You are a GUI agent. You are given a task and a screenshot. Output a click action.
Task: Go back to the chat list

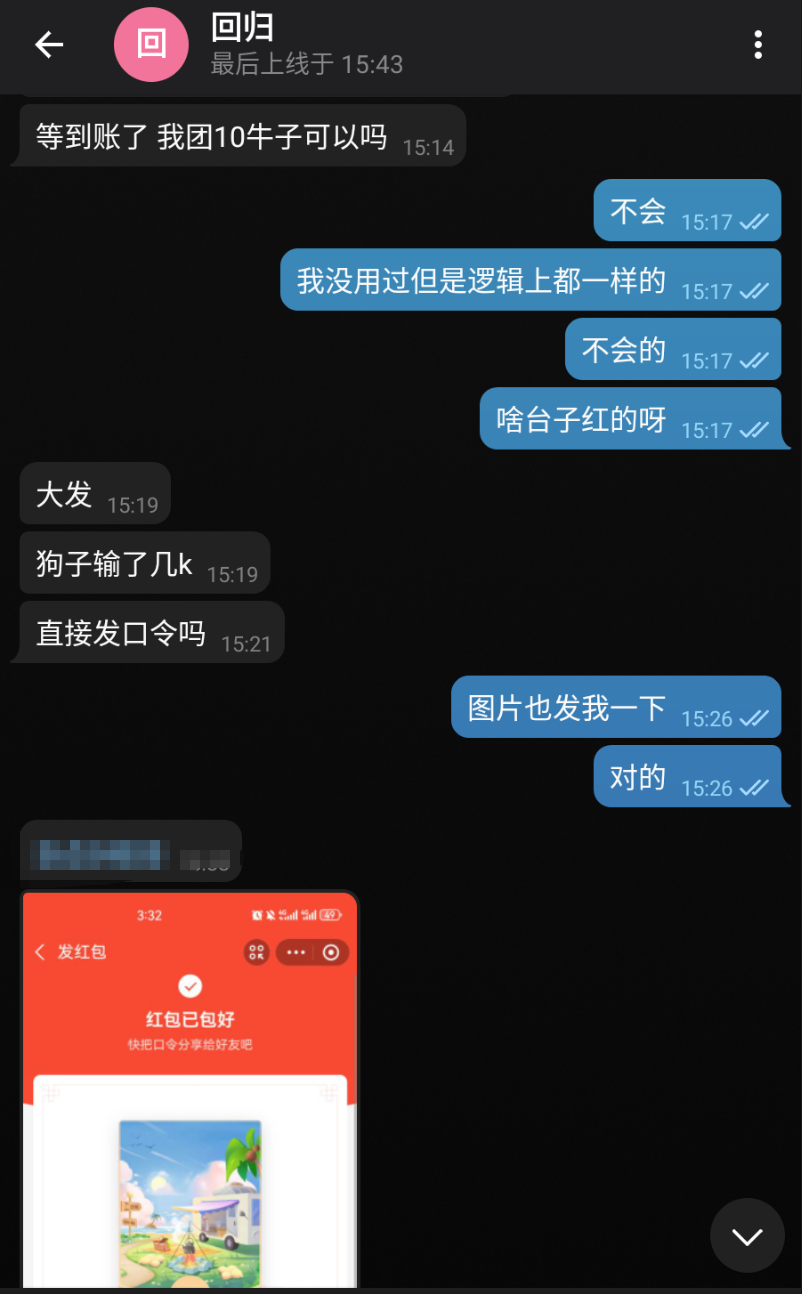(x=49, y=45)
